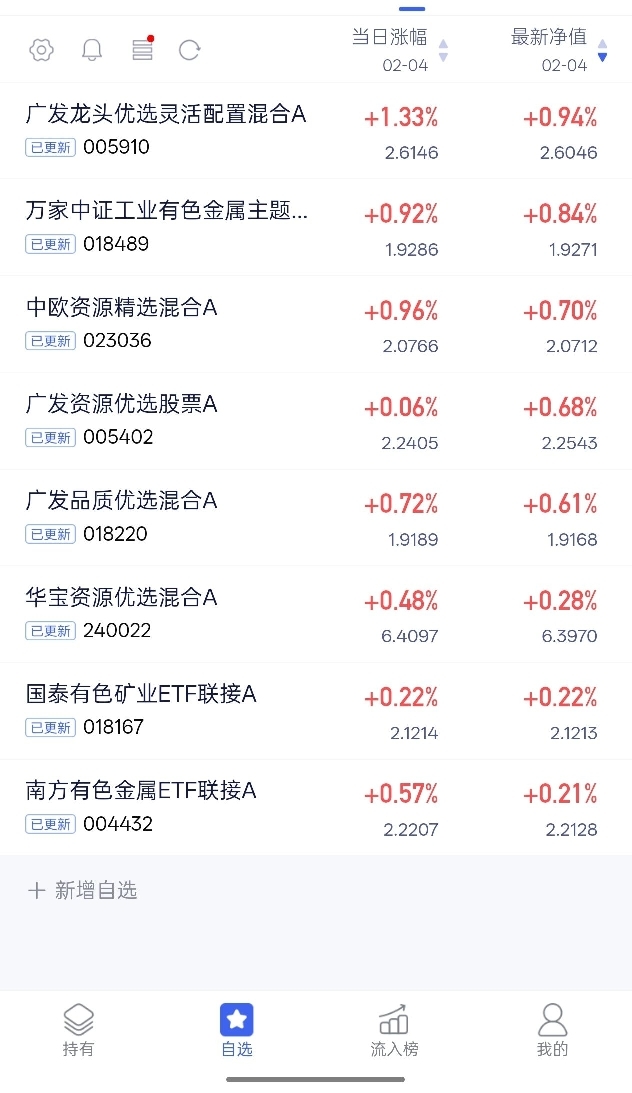Open the notifications bell
Screen dimensions: 632x1093
pos(92,50)
